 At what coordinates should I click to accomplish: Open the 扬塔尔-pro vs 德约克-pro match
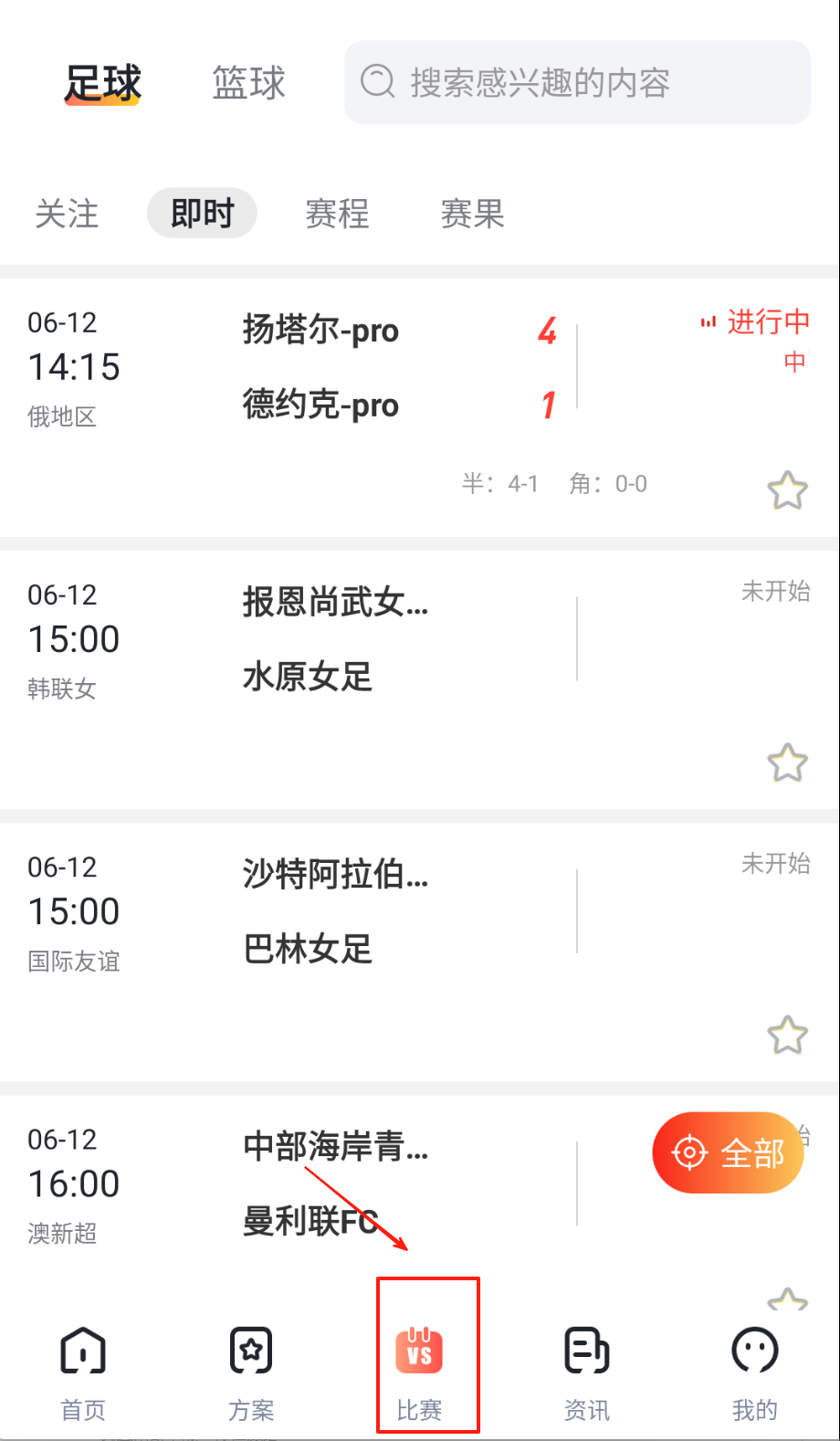(365, 368)
